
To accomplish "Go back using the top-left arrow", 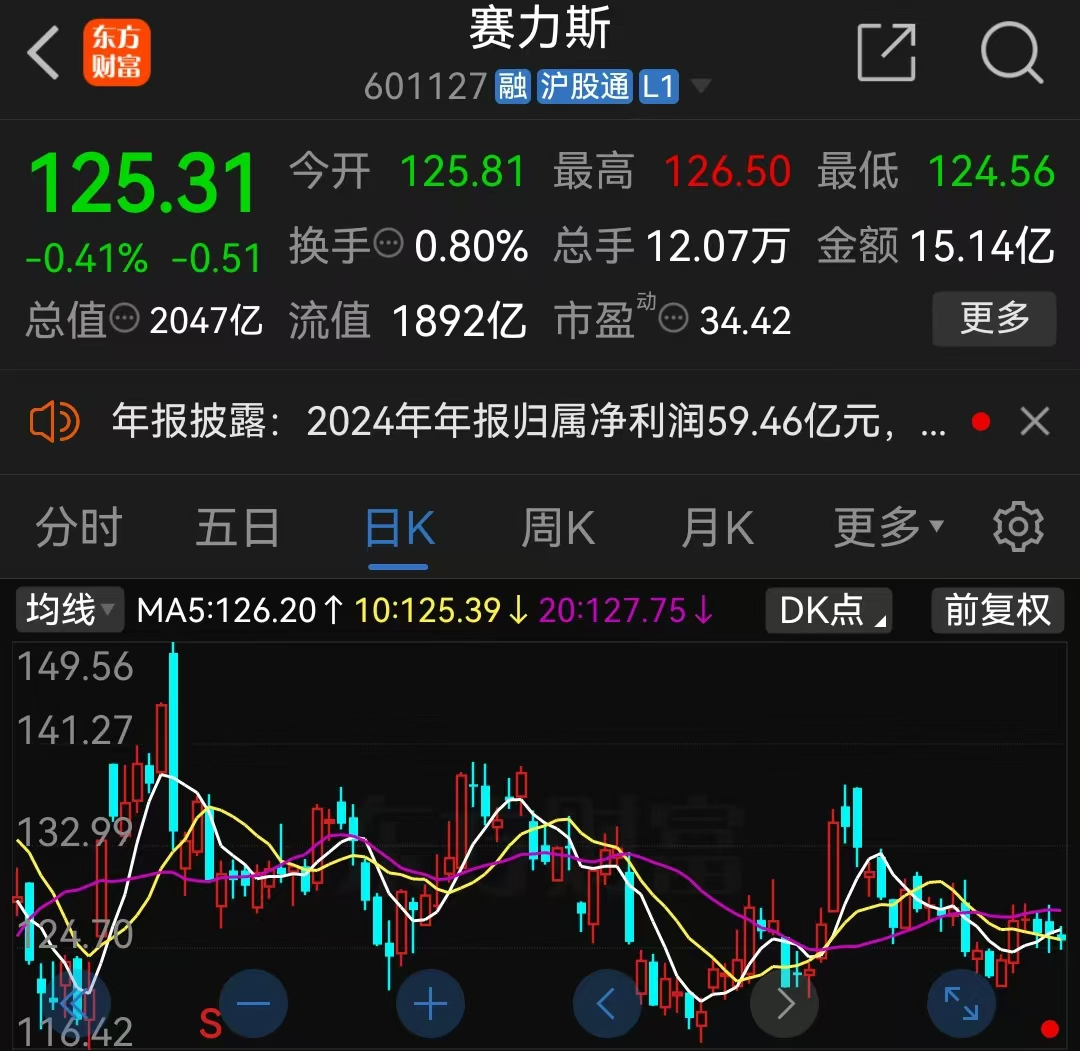I will click(x=44, y=52).
